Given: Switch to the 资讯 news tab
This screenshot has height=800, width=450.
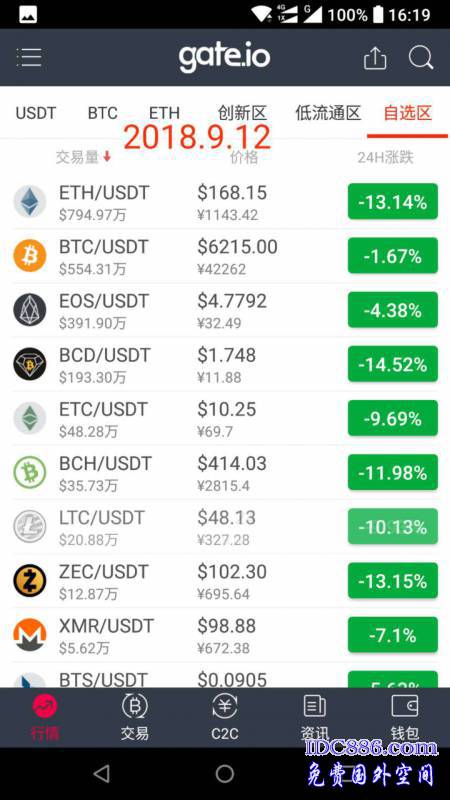Looking at the screenshot, I should 315,718.
